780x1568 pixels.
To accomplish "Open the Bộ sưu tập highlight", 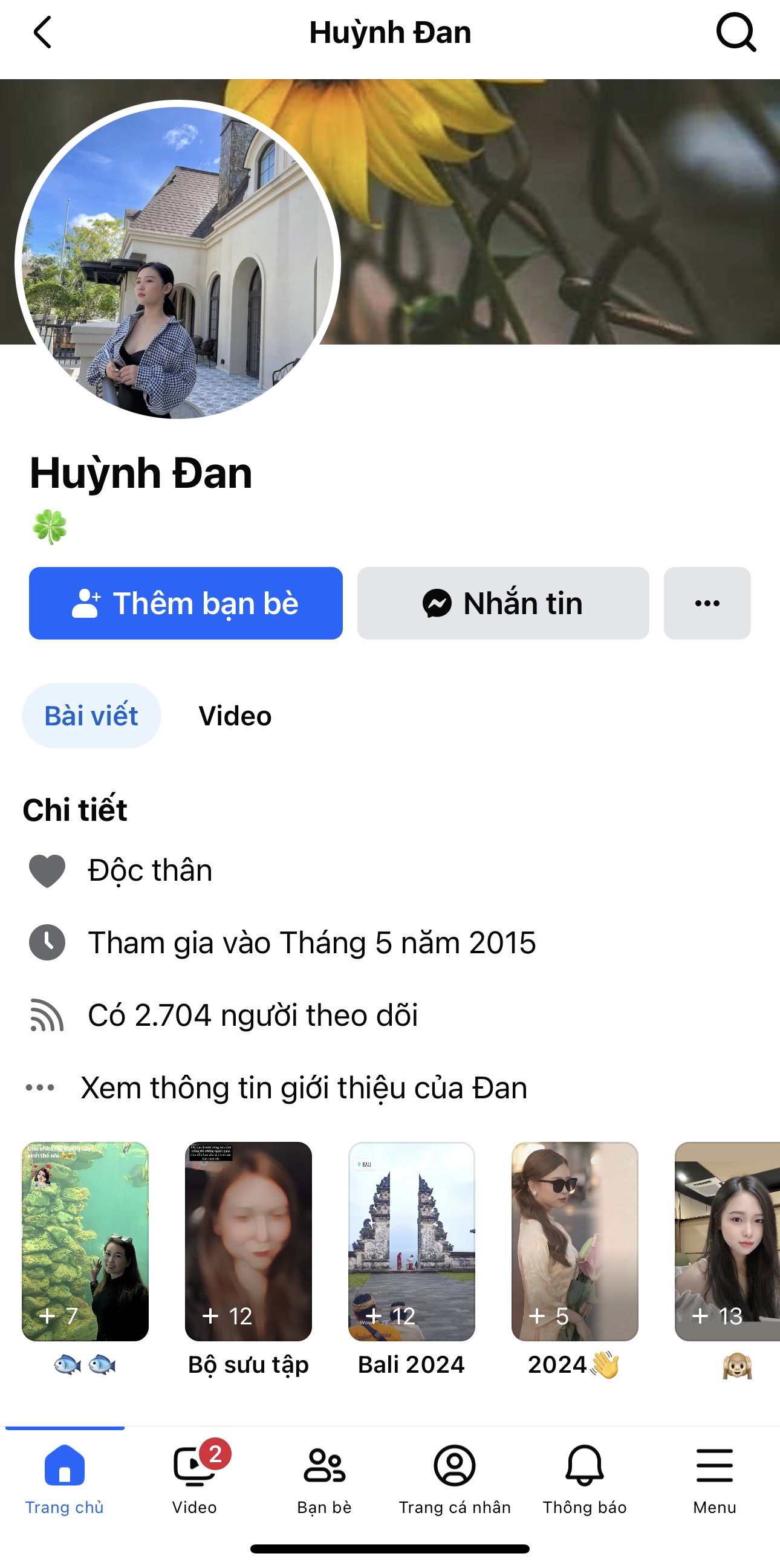I will 249,1242.
